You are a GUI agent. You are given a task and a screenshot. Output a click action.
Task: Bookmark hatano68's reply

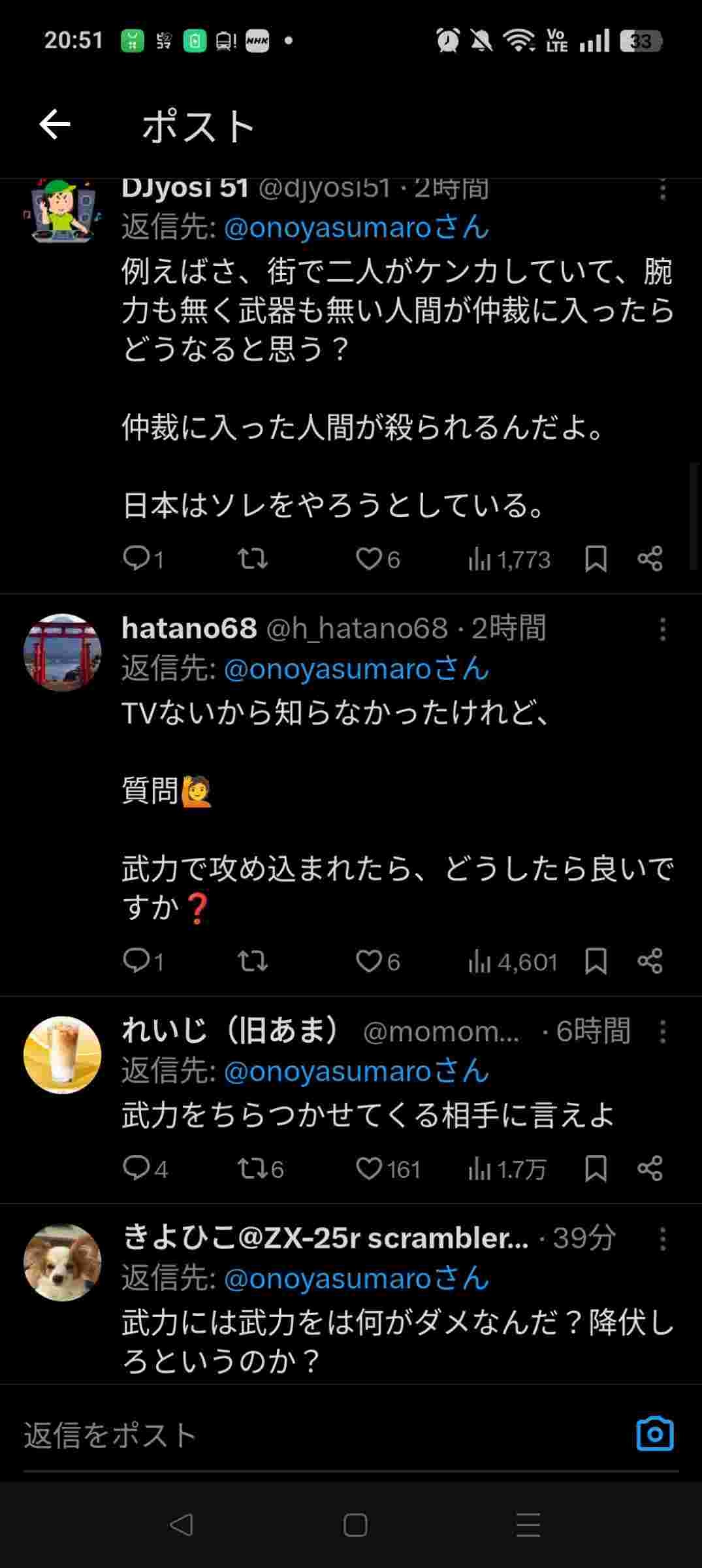click(x=596, y=961)
